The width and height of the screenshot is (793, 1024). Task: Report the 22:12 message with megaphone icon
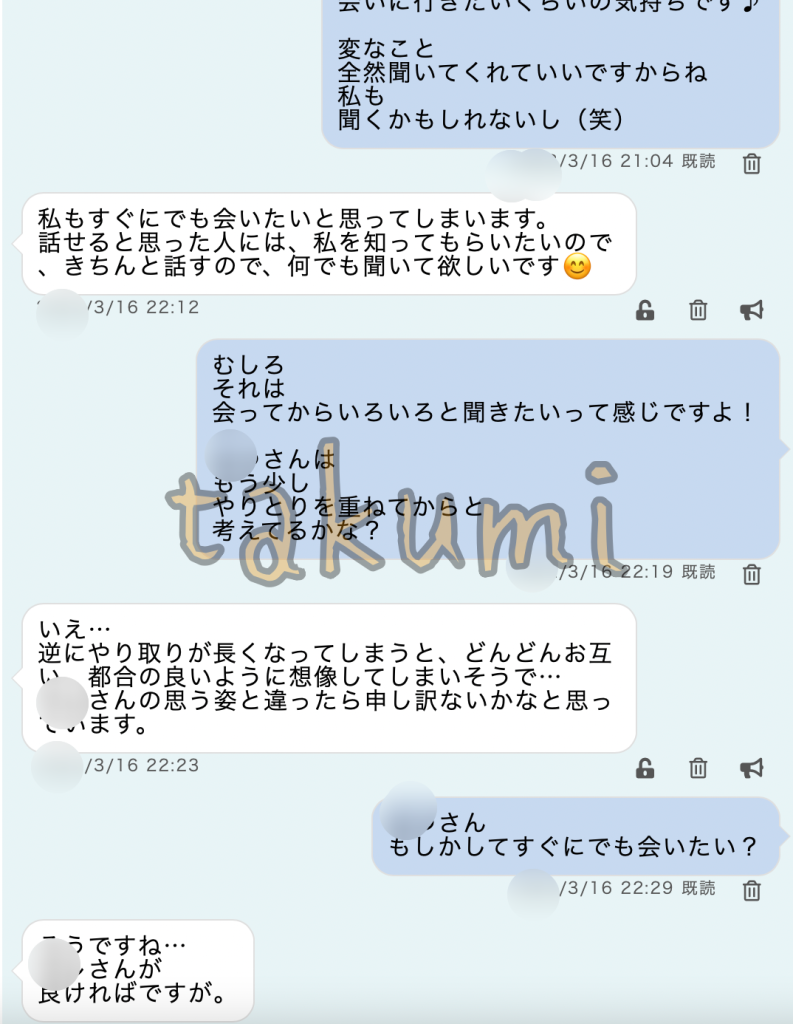click(x=751, y=311)
